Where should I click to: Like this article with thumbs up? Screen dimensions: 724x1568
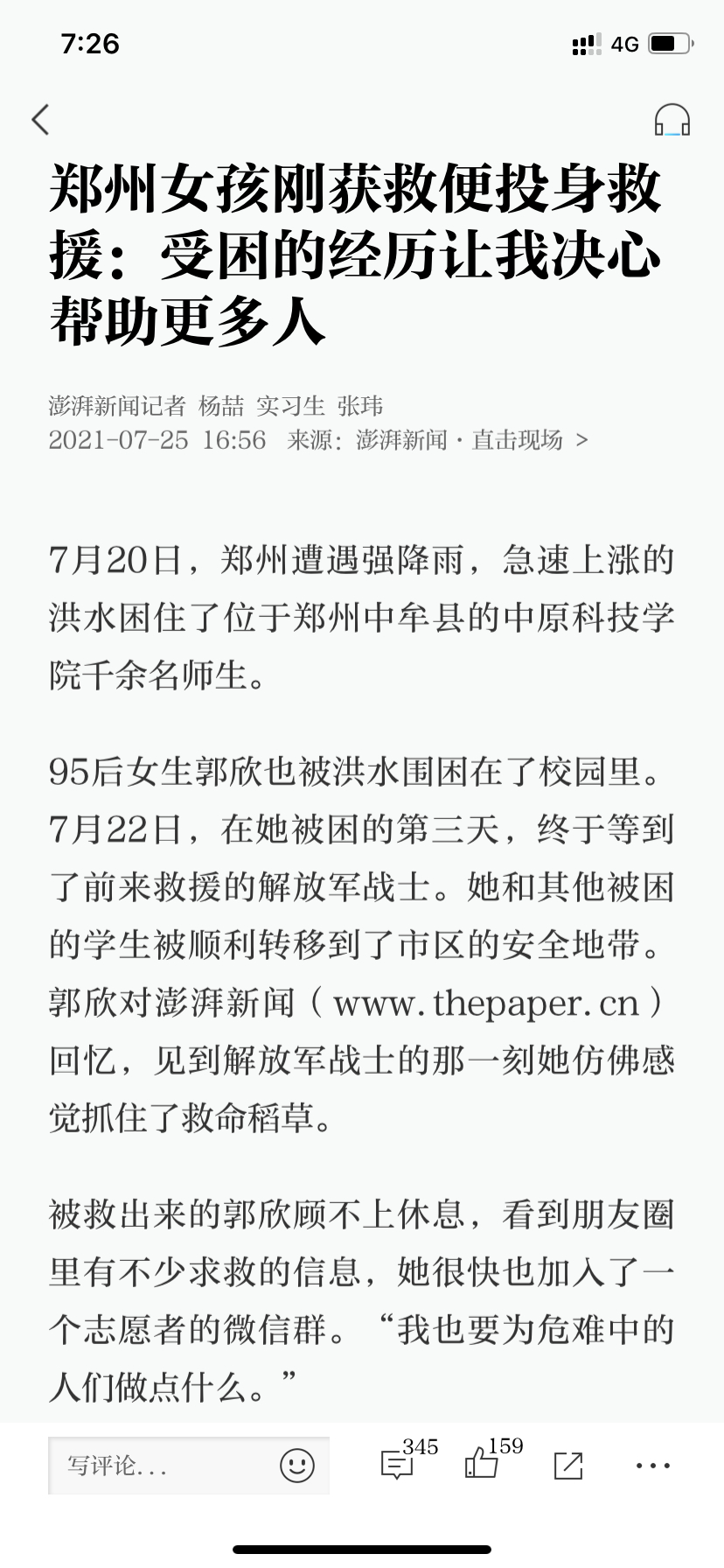point(482,1465)
